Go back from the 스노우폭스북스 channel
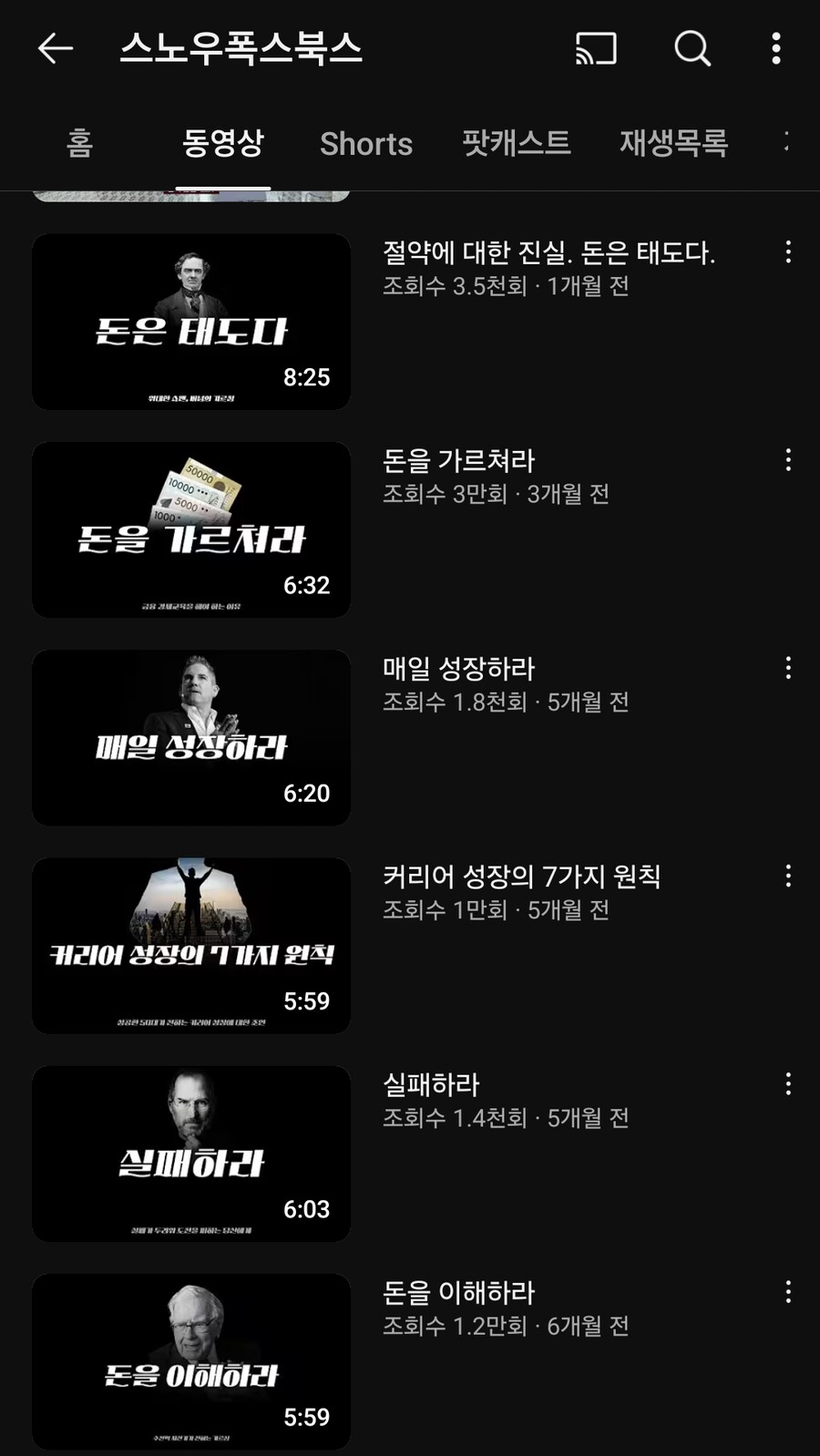The image size is (820, 1456). pos(55,48)
